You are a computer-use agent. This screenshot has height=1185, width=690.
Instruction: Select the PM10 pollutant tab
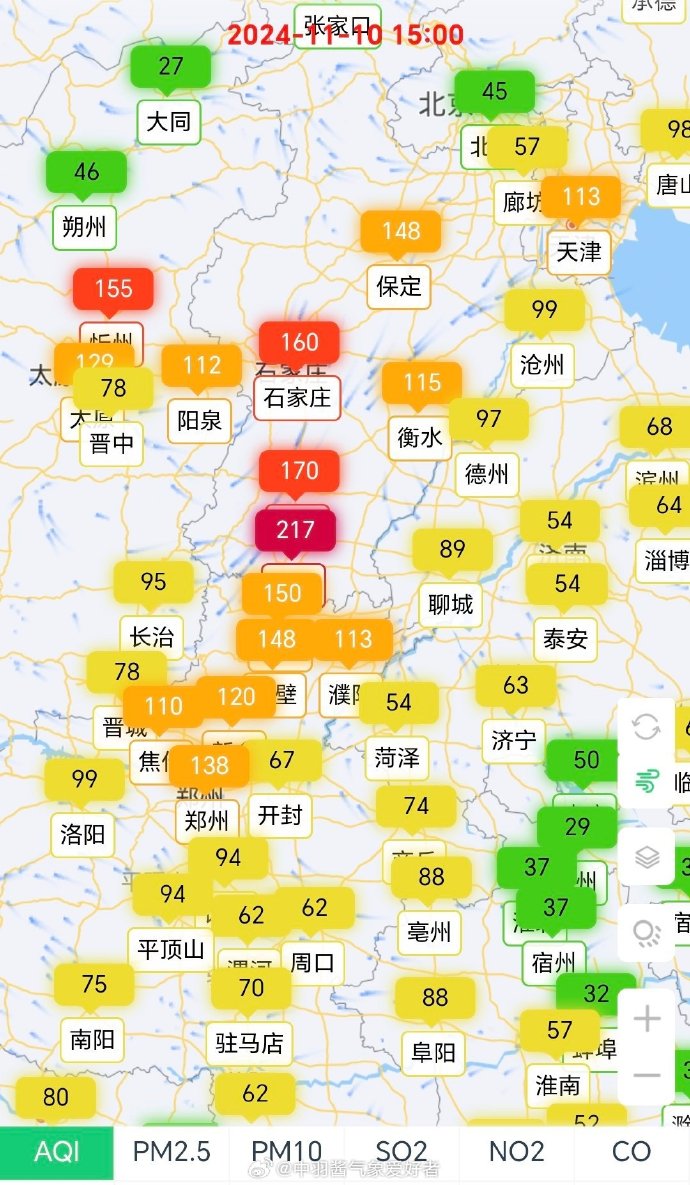tap(286, 1152)
